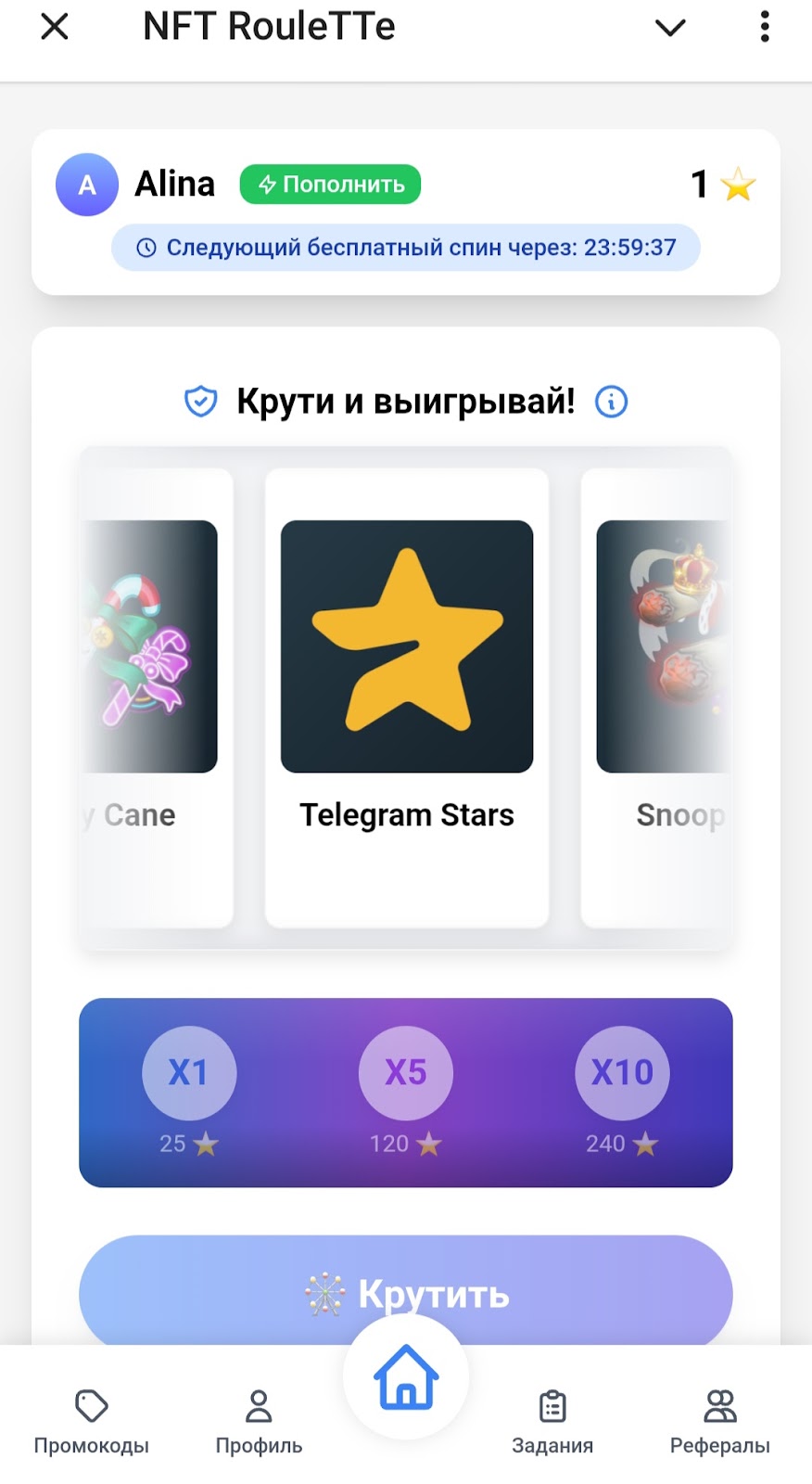
Task: Collapse the app using the chevron arrow
Action: [x=669, y=28]
